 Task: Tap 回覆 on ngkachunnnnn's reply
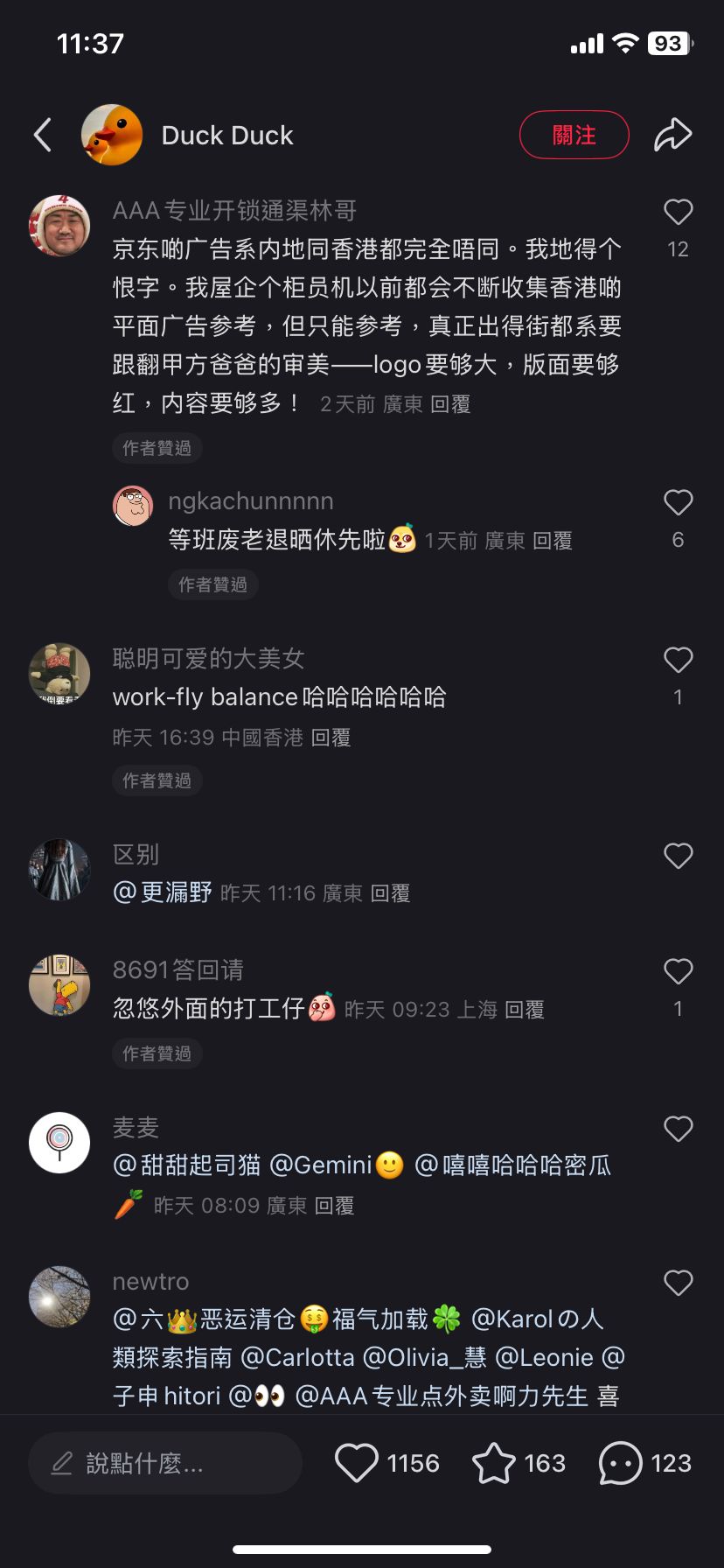click(552, 542)
